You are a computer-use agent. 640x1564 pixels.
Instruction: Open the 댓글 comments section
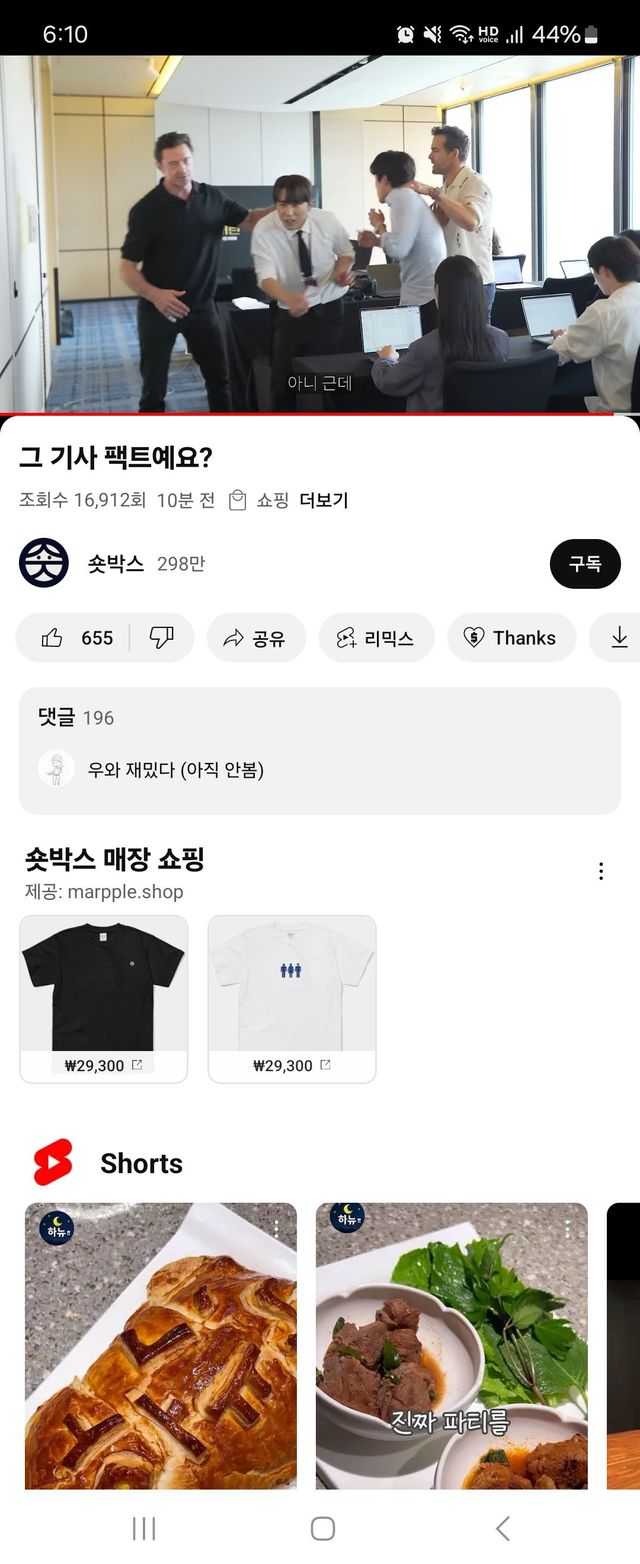pos(320,750)
